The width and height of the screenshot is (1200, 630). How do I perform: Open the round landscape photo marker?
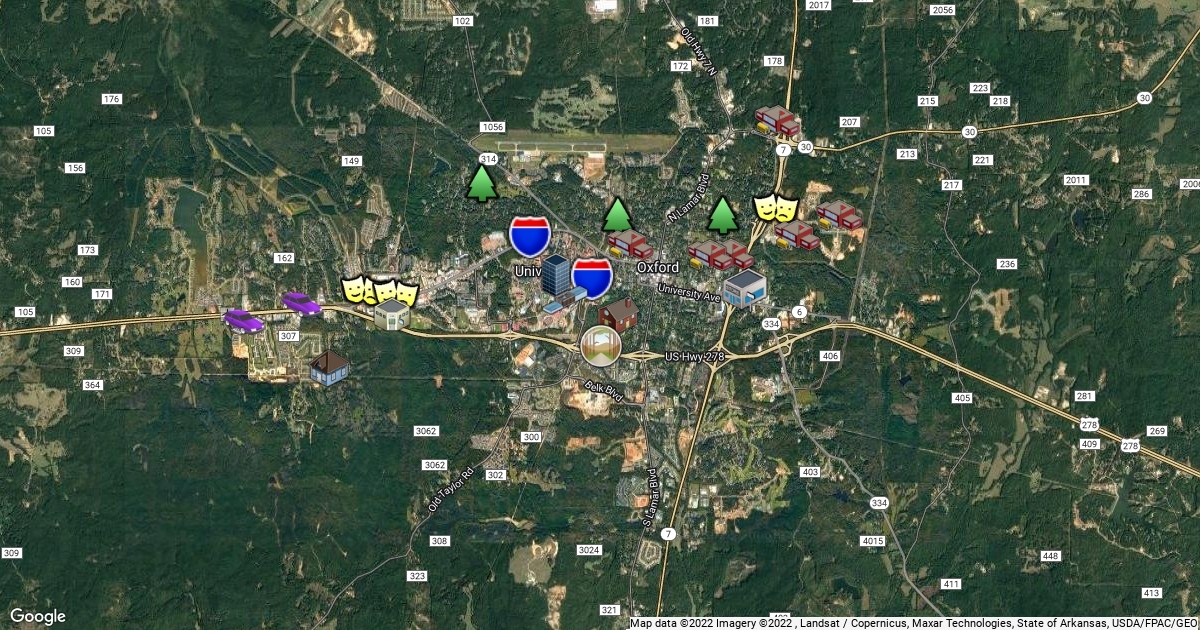601,346
